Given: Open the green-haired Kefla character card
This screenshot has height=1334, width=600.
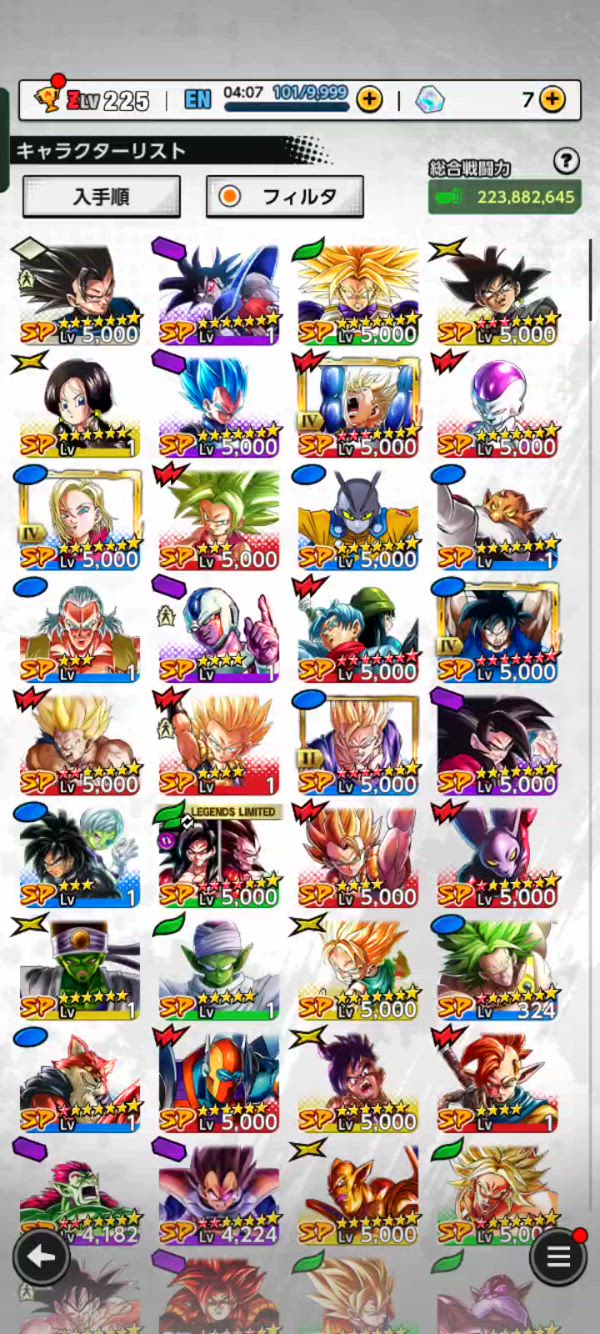Looking at the screenshot, I should pyautogui.click(x=218, y=520).
